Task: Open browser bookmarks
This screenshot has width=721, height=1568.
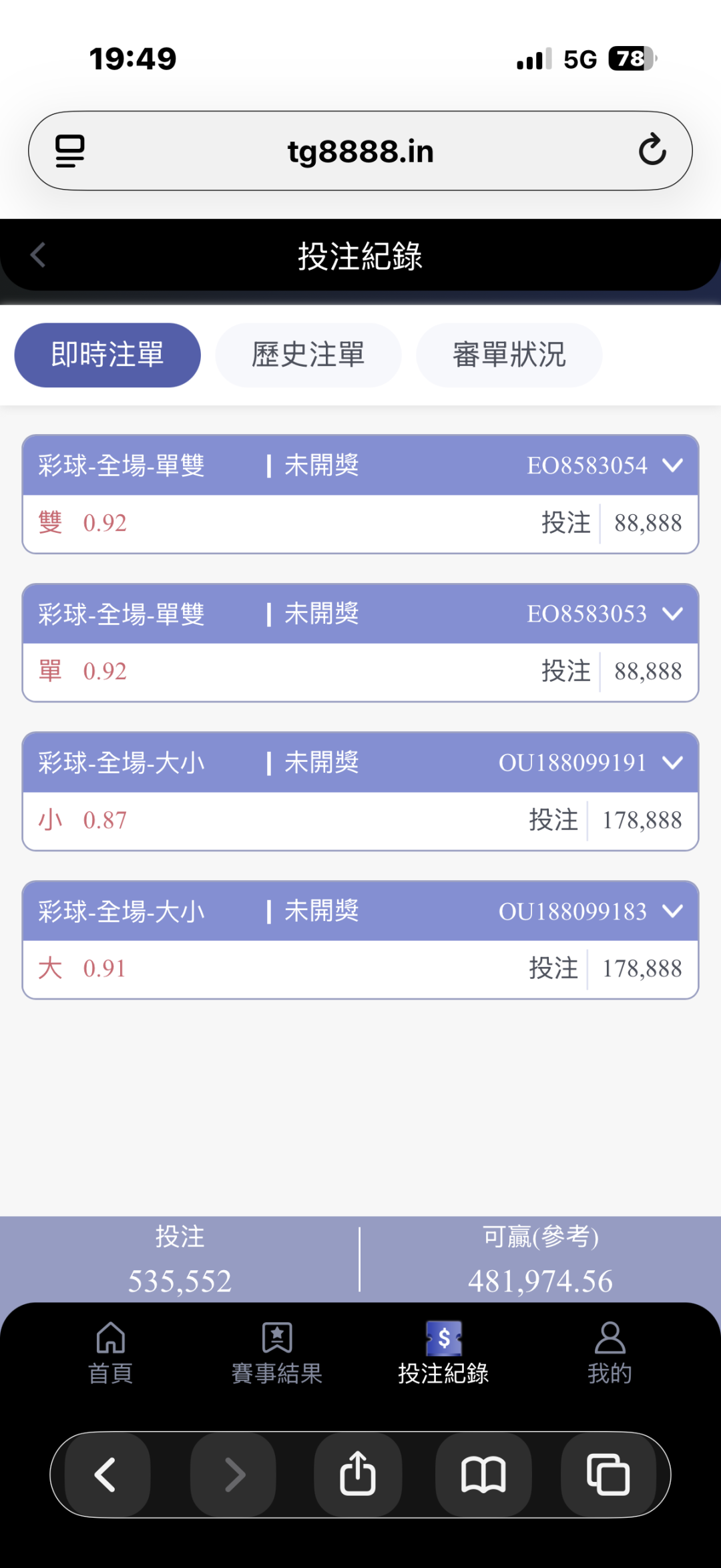Action: (483, 1475)
